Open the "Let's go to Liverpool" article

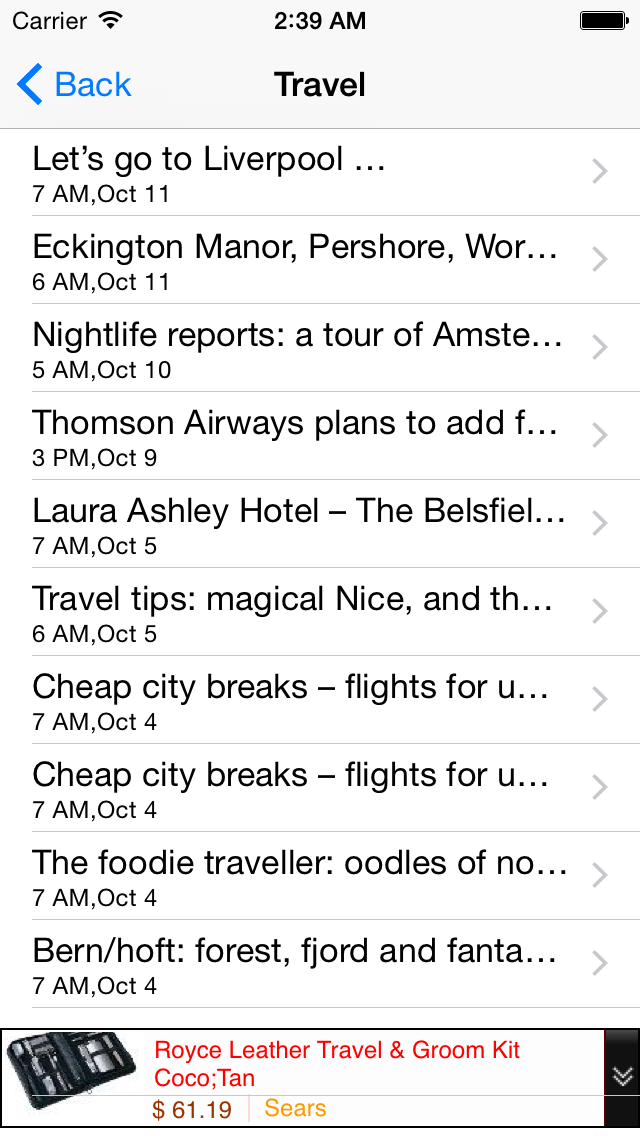pos(300,172)
